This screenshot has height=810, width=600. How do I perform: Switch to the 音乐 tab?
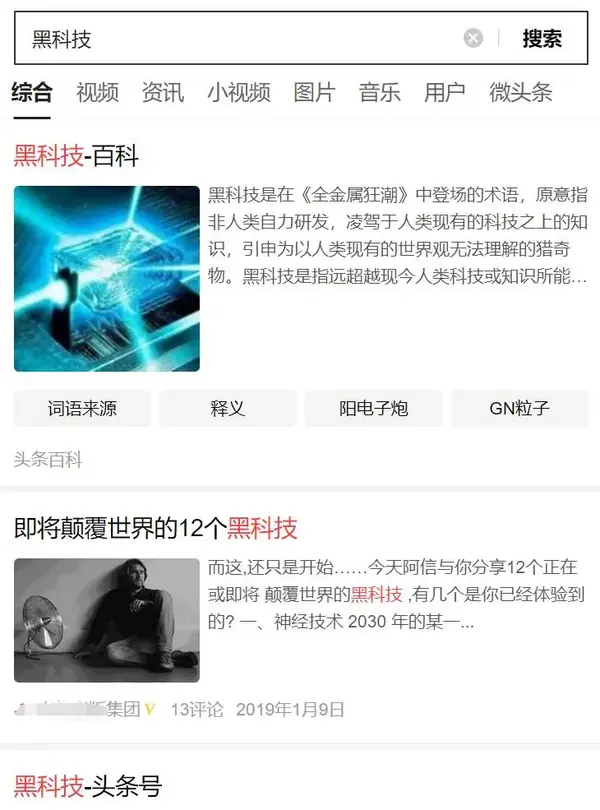click(380, 93)
